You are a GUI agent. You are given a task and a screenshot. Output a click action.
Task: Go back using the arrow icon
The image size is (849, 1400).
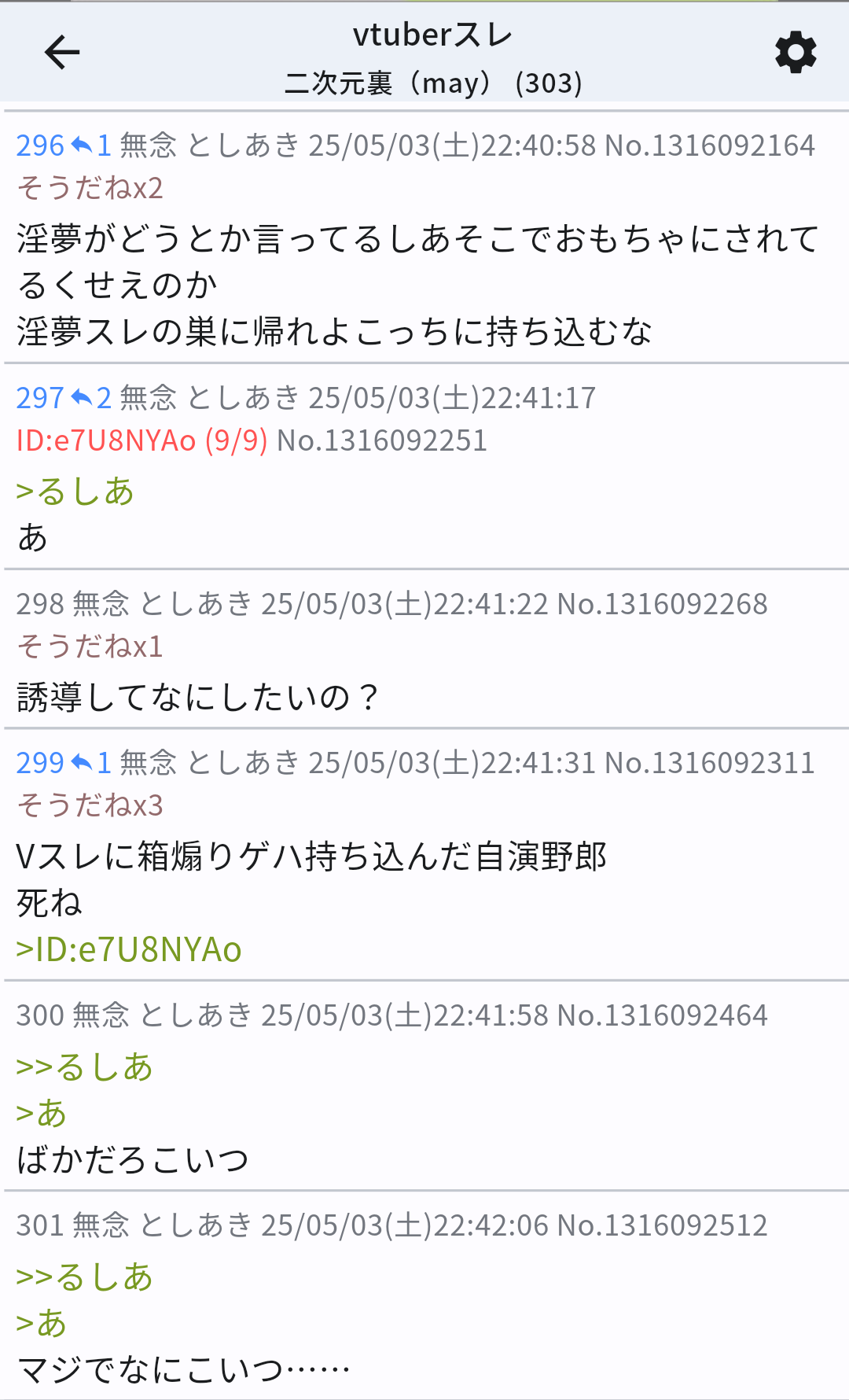[62, 53]
